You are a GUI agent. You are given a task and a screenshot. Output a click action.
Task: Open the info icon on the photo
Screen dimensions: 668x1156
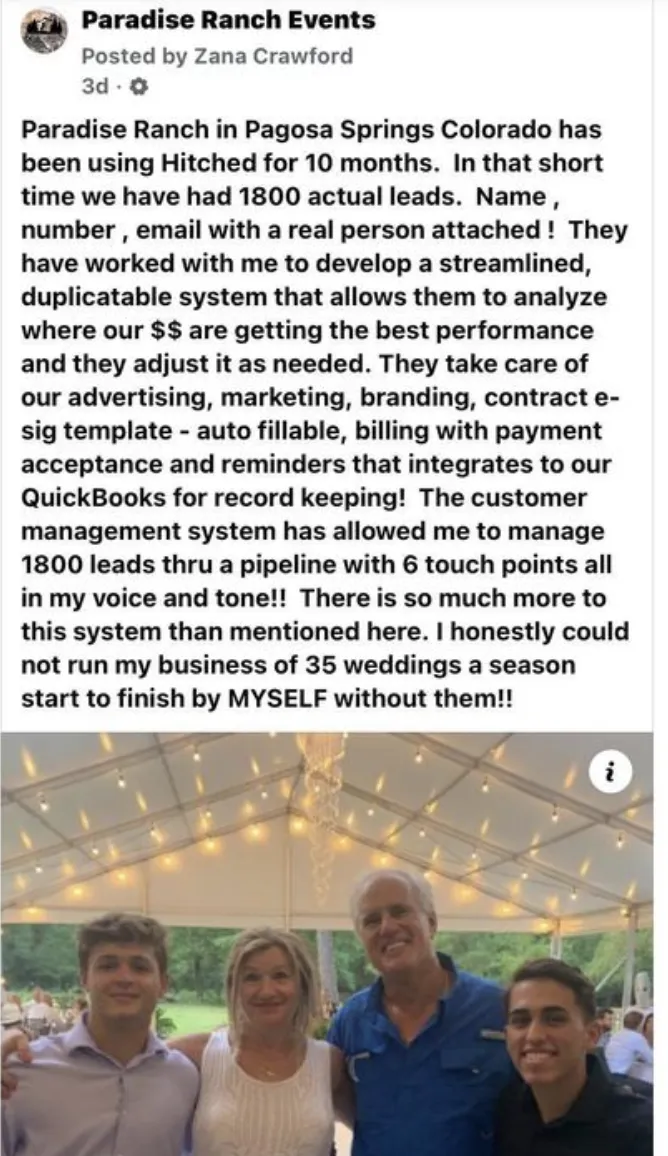click(x=611, y=772)
